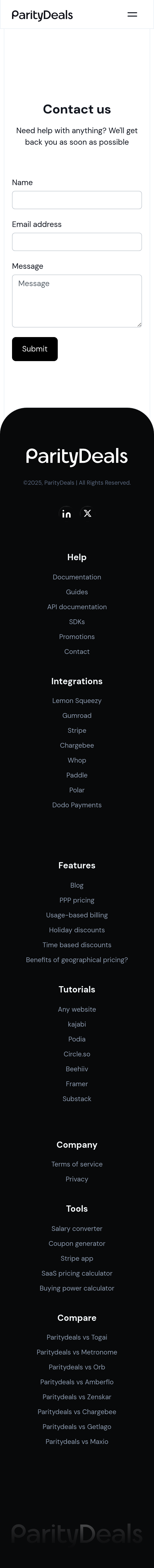154x1568 pixels.
Task: Open the Documentation link
Action: coord(77,577)
